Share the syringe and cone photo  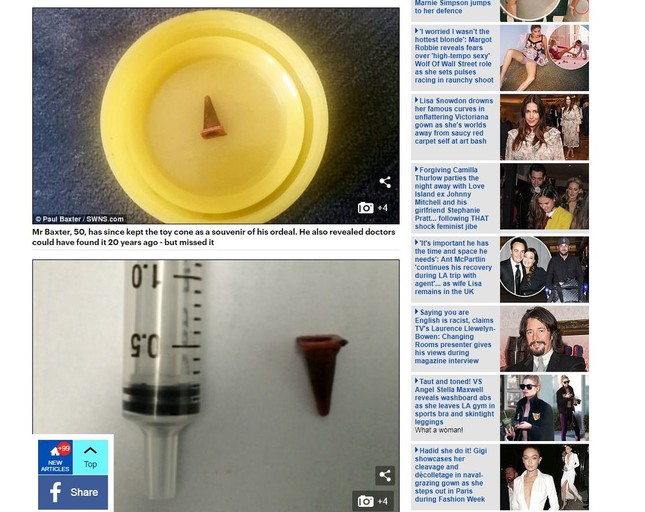pos(385,476)
